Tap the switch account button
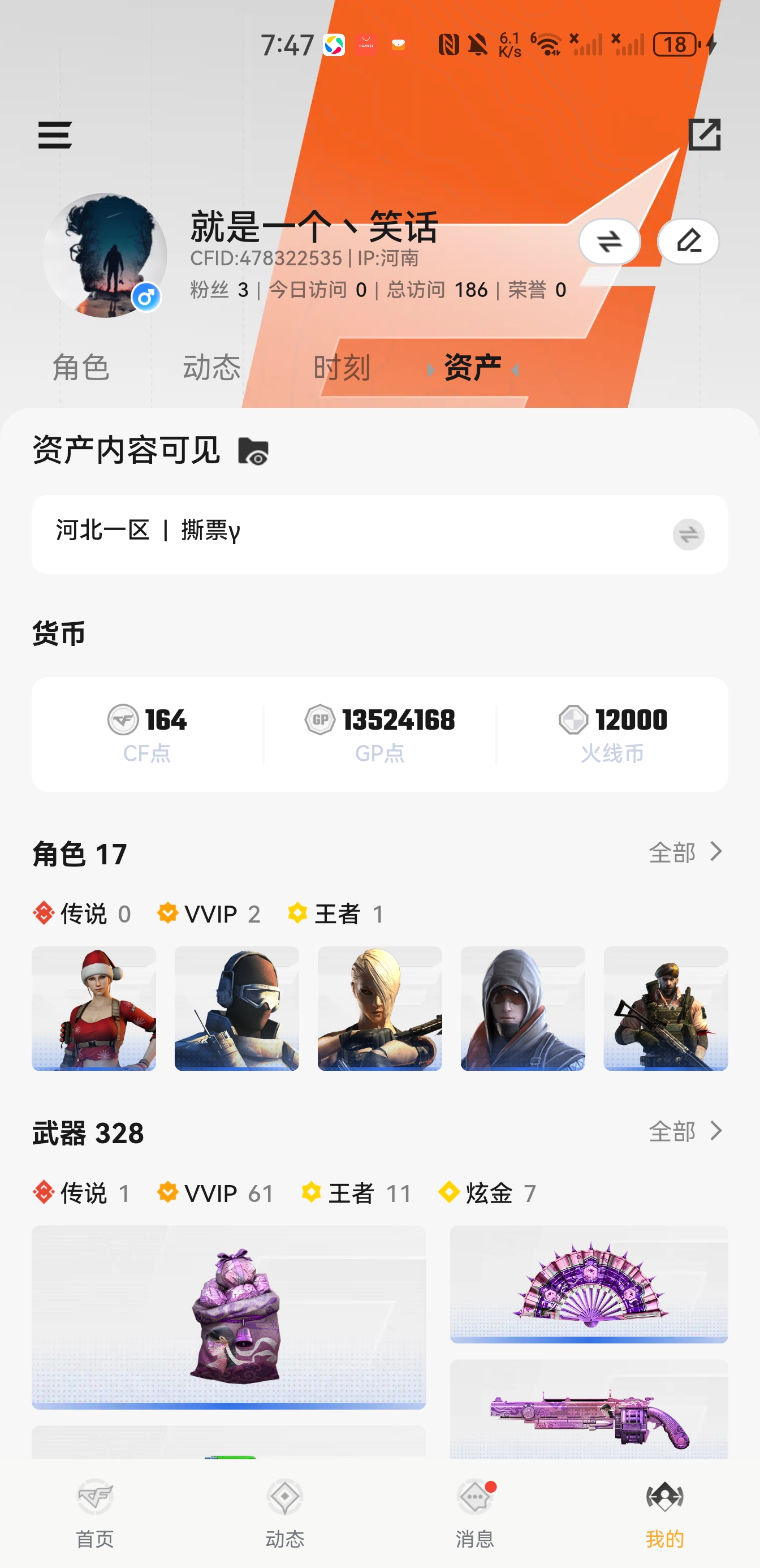 609,242
